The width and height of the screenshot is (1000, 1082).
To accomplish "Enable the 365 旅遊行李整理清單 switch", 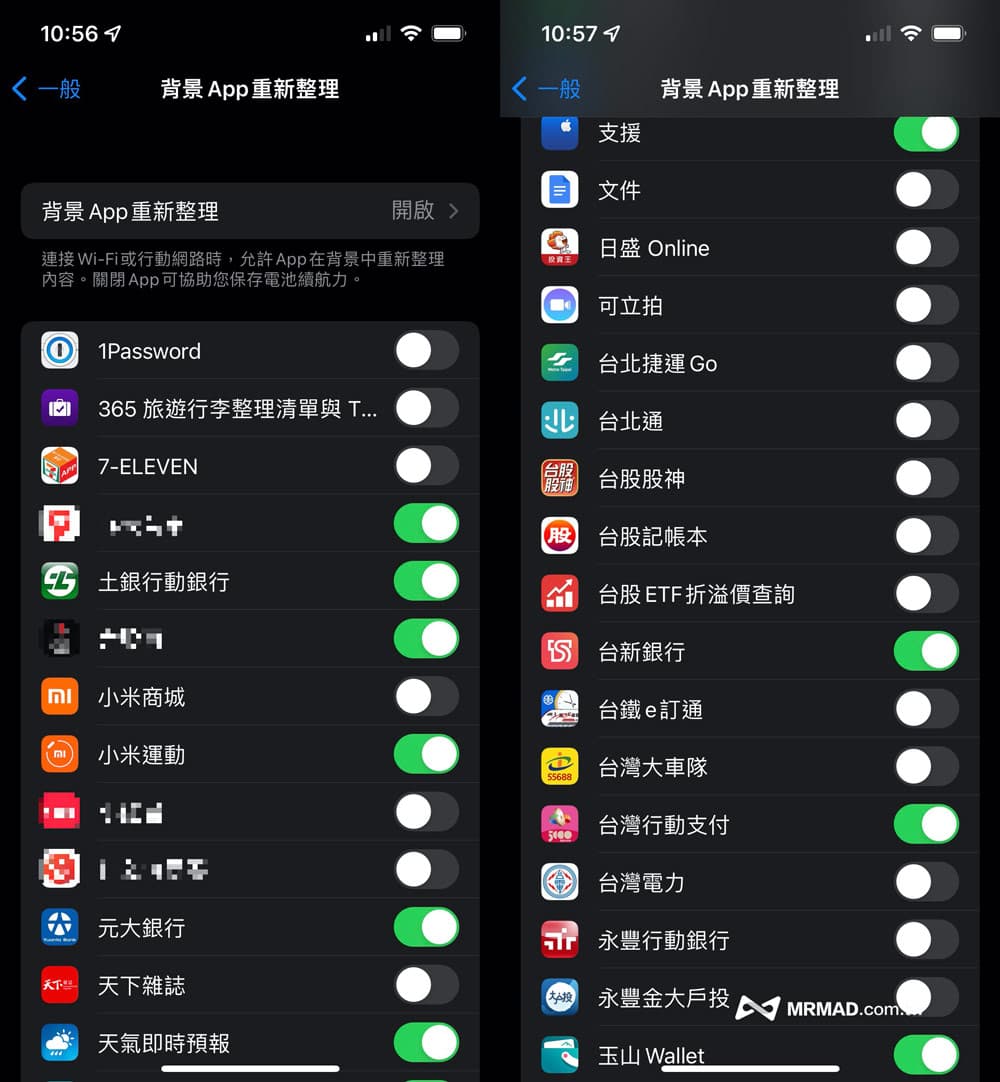I will tap(426, 408).
